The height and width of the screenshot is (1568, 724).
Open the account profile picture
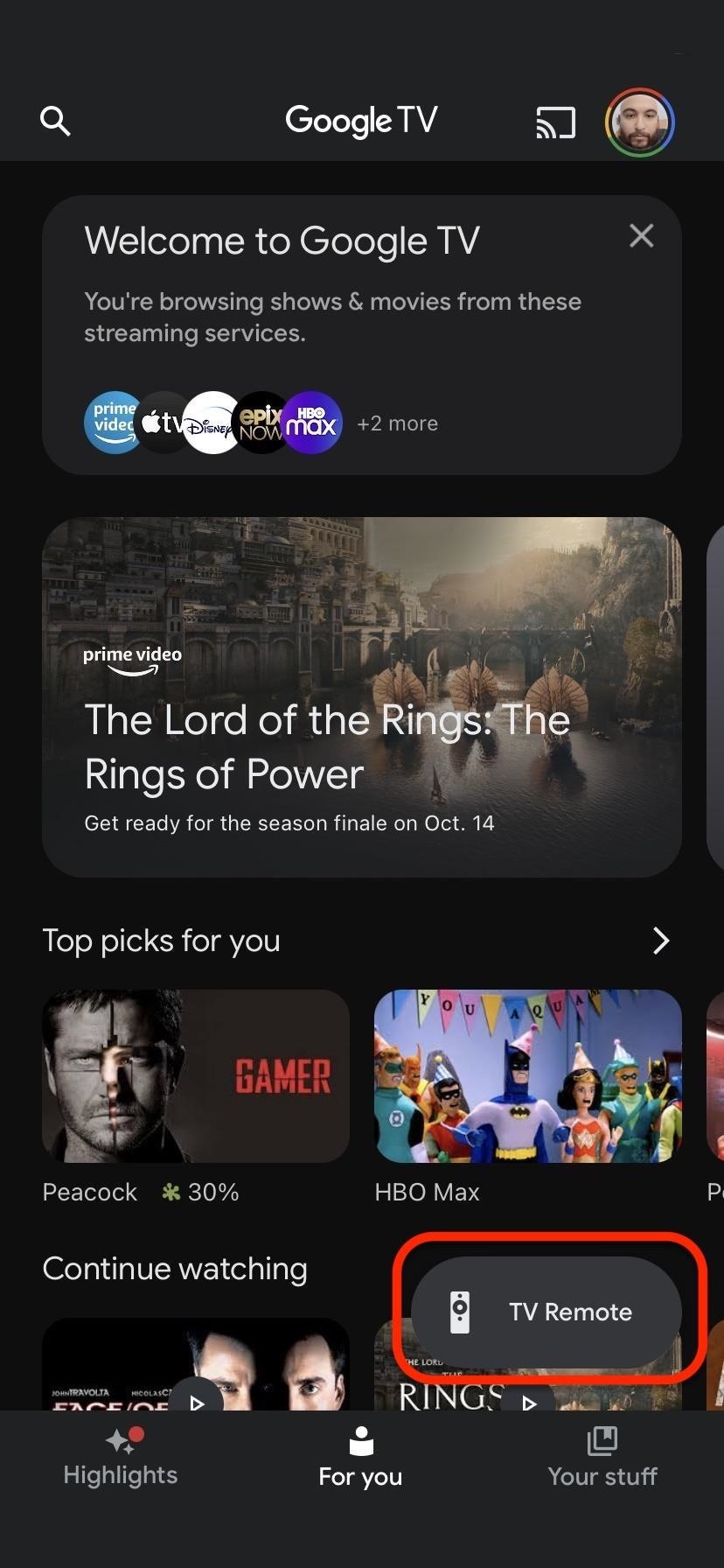point(639,122)
